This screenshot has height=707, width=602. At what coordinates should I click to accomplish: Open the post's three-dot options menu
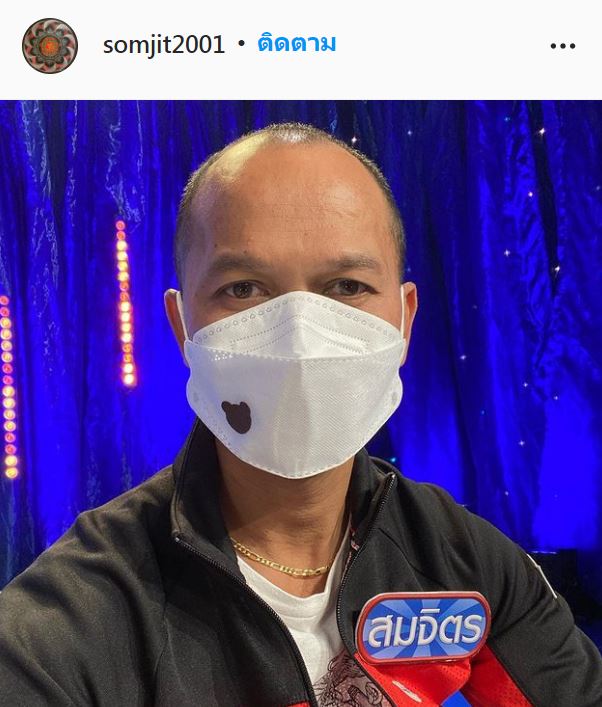click(563, 46)
